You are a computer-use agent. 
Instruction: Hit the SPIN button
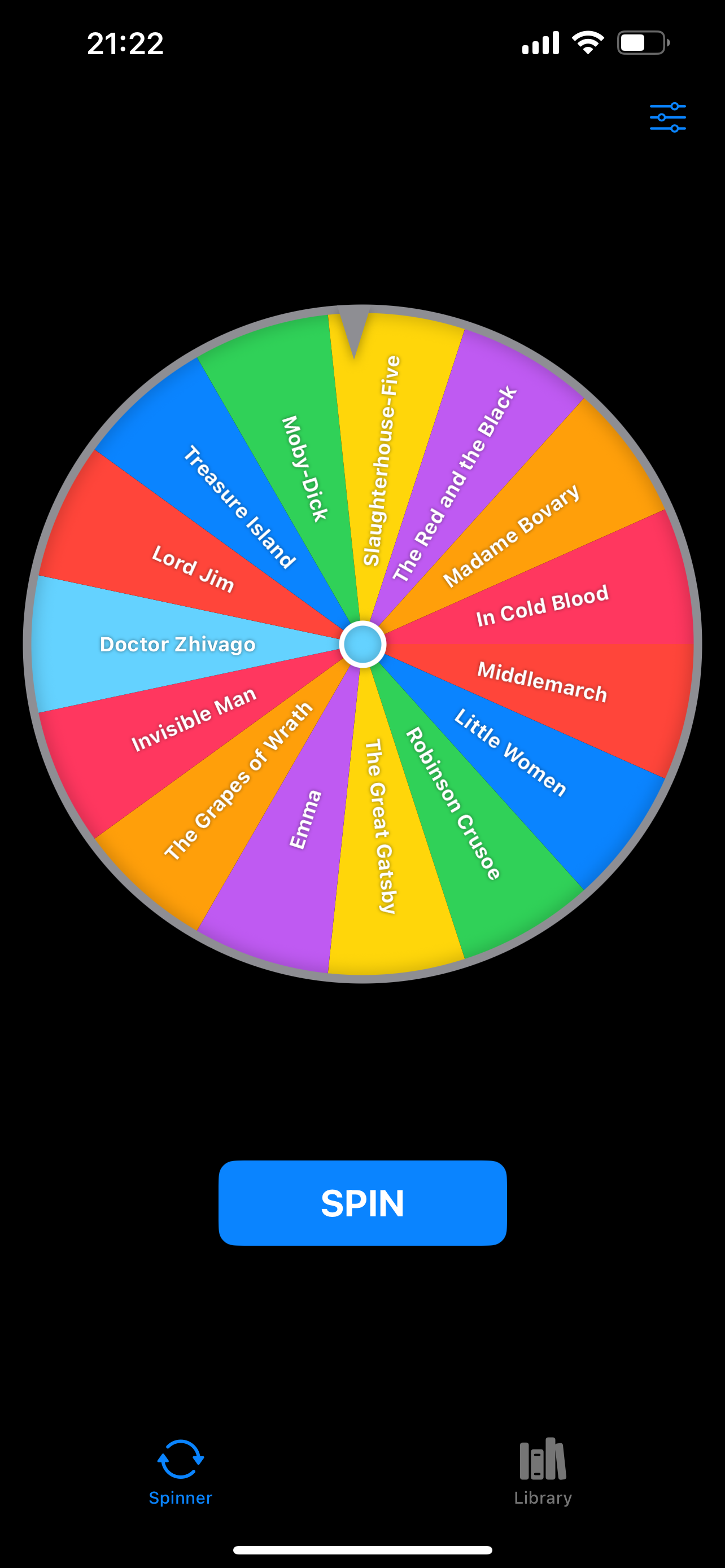362,1202
